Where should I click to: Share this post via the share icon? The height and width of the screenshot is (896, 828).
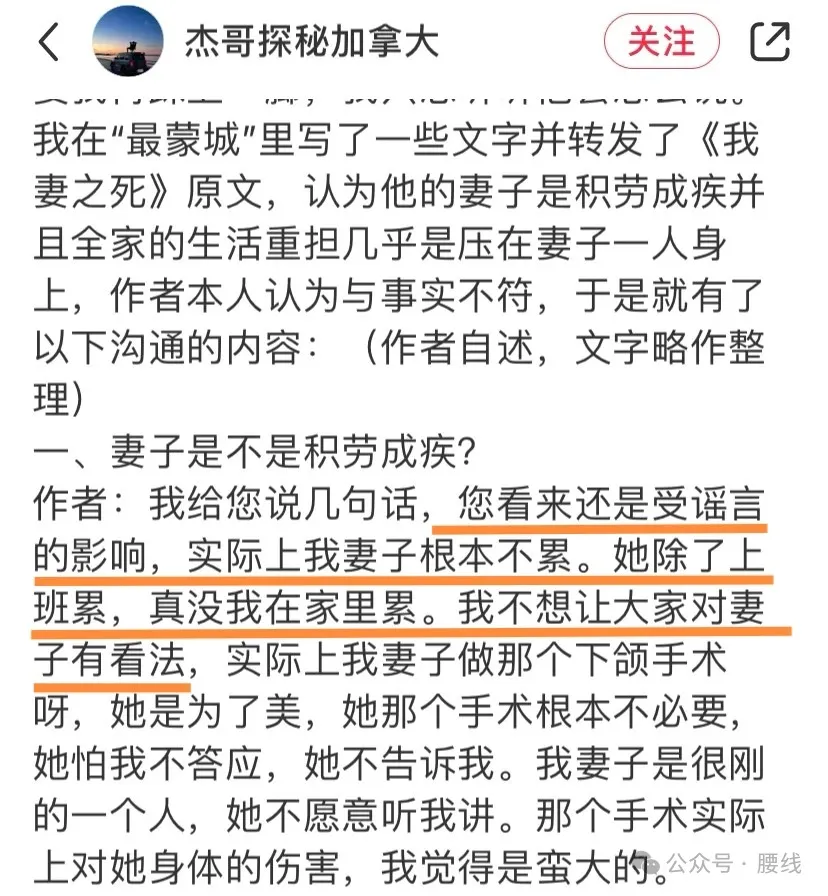[x=770, y=42]
